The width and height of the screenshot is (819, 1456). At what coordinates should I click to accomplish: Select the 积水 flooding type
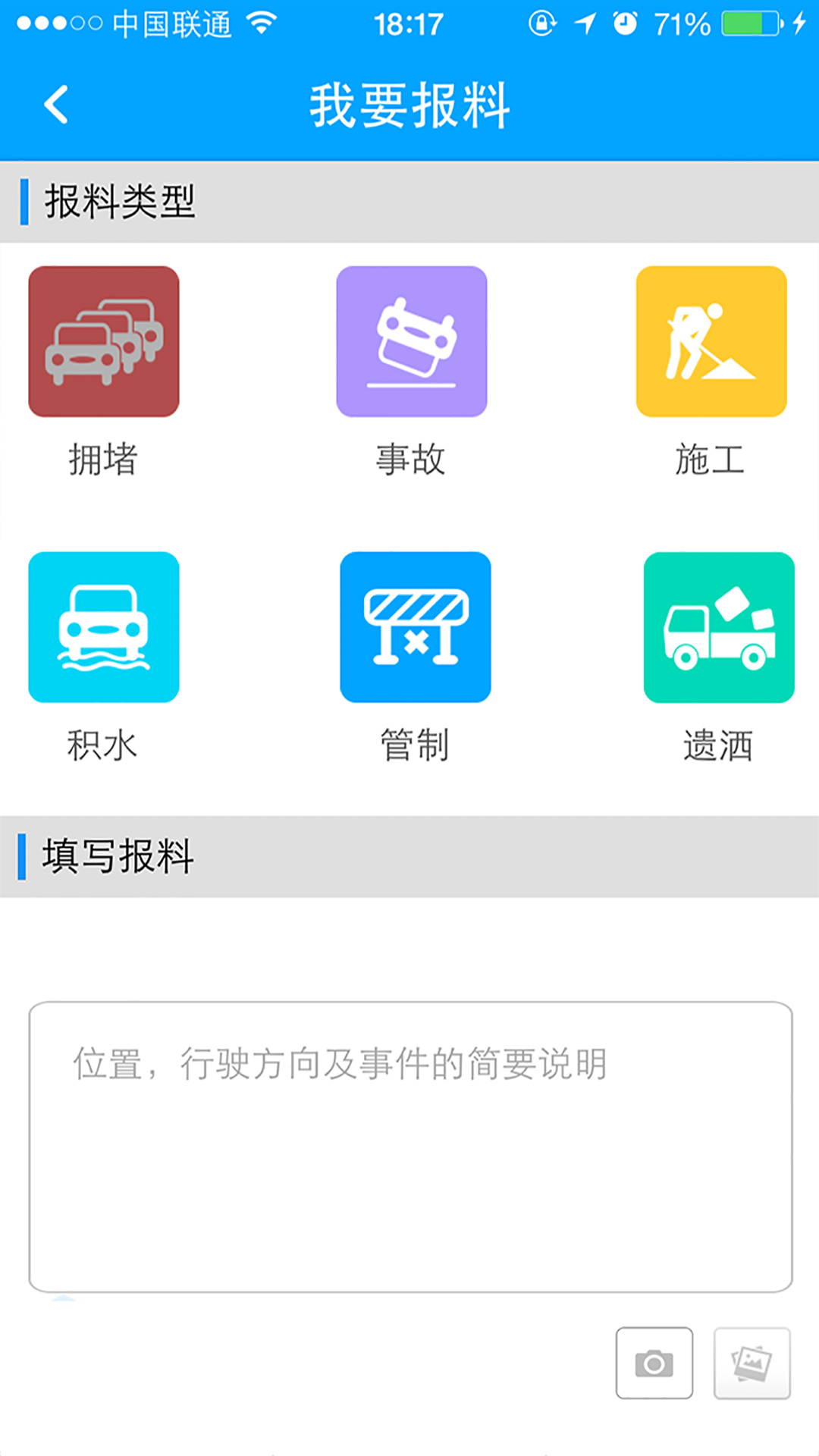point(104,627)
